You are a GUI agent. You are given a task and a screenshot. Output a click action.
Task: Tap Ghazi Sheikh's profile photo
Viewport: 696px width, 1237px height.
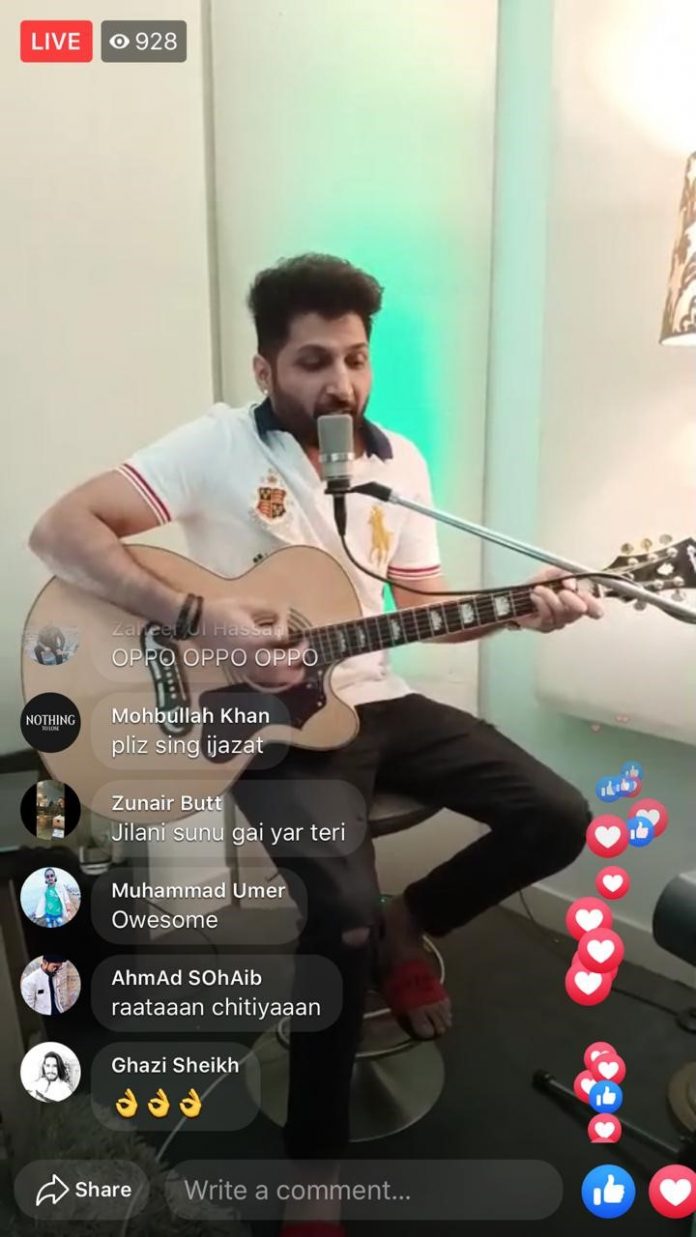point(50,1072)
